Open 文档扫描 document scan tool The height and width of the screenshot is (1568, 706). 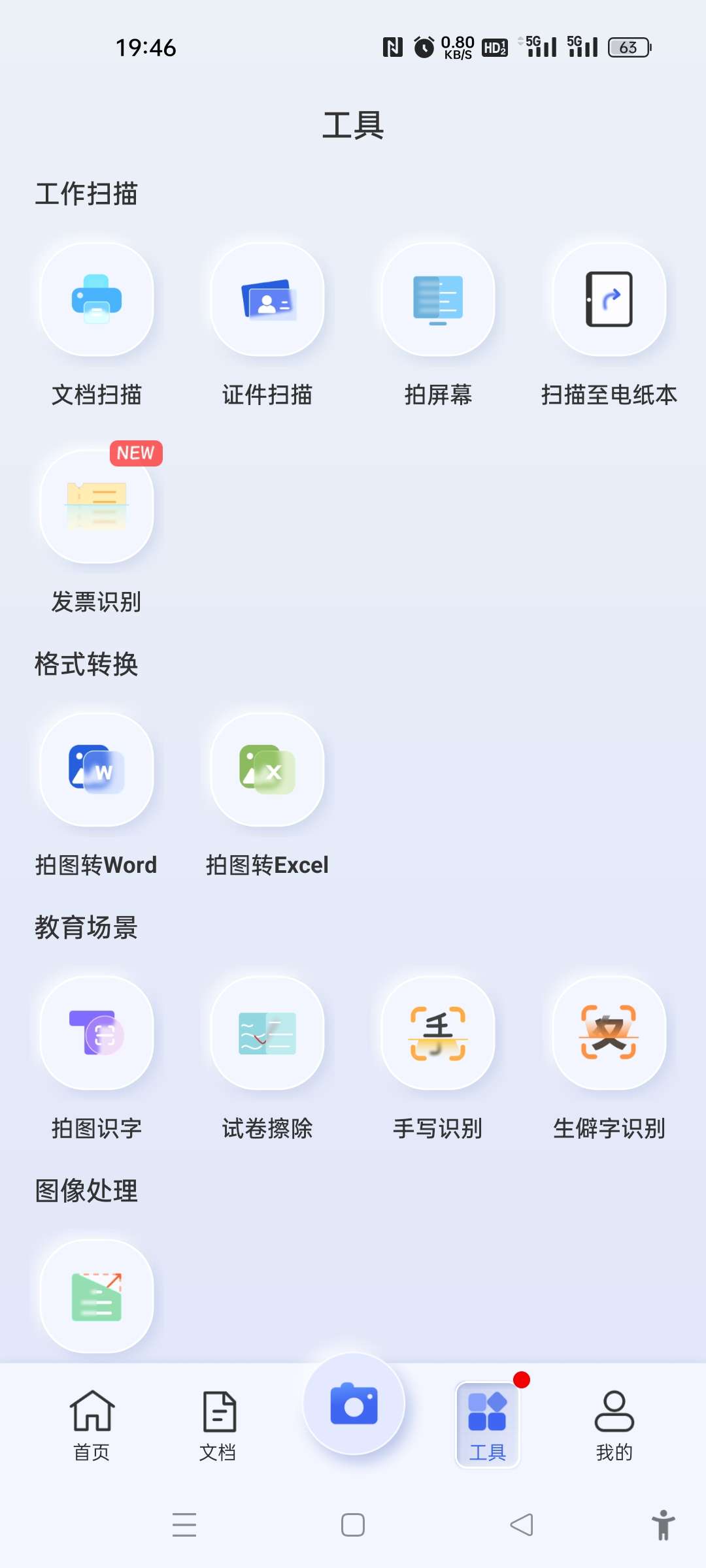97,300
